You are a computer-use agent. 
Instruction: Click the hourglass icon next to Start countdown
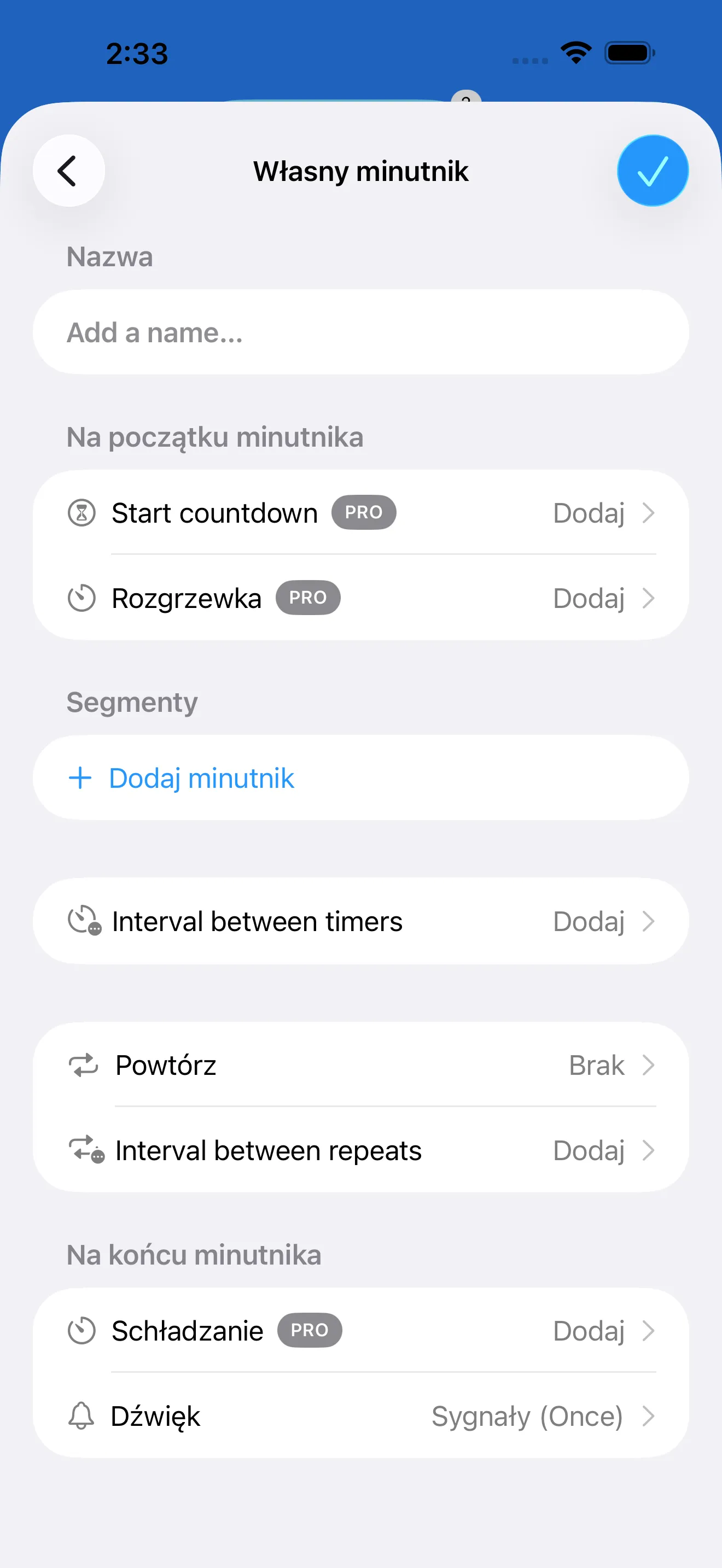coord(81,512)
